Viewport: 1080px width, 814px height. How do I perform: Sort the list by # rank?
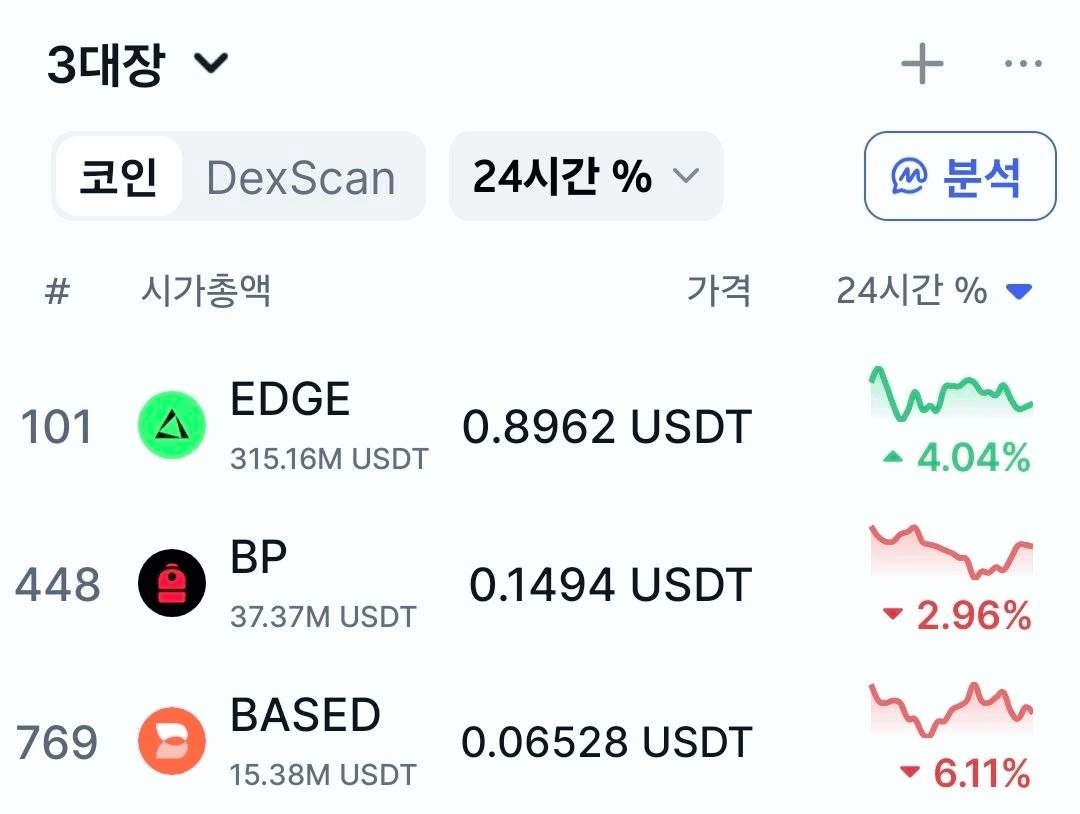coord(58,292)
